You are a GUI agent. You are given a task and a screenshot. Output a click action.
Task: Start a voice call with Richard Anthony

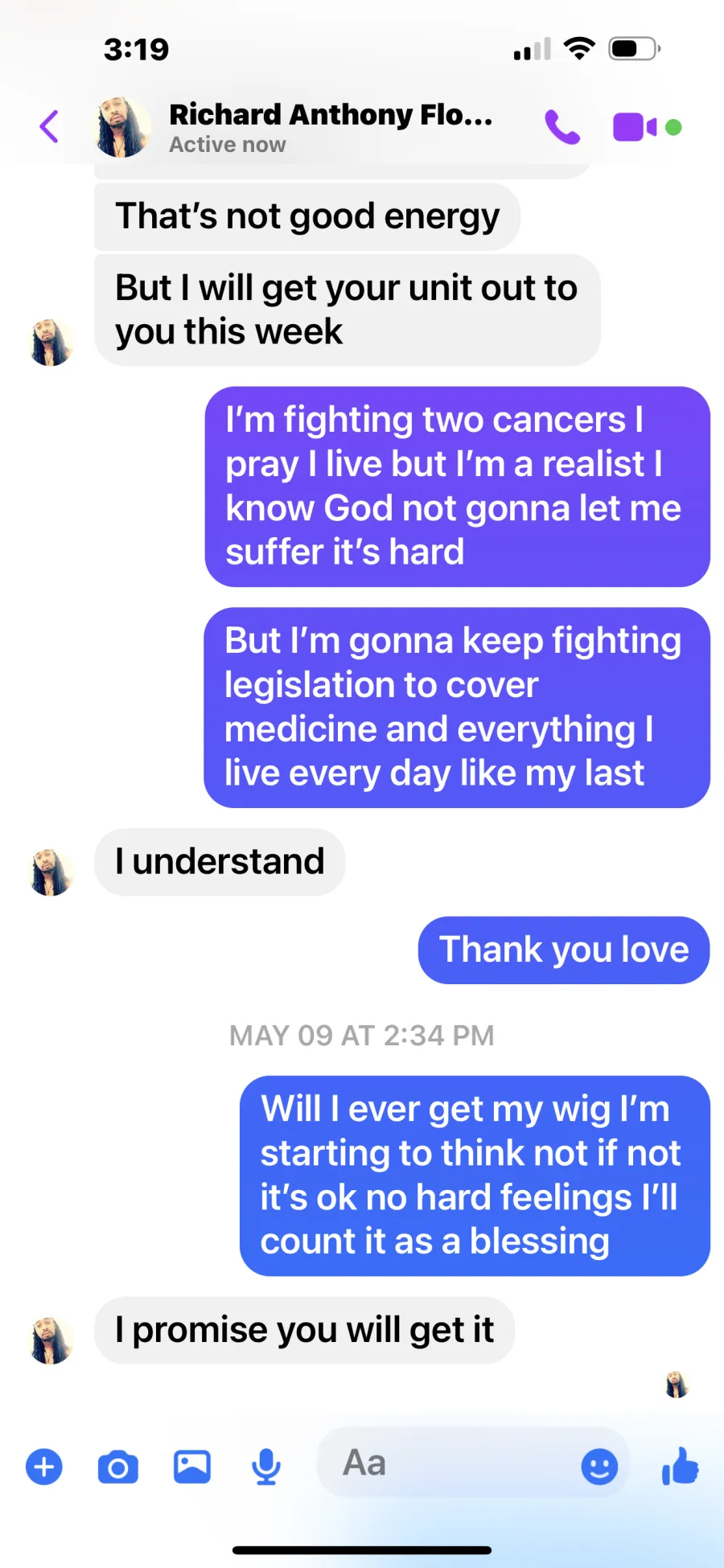tap(562, 127)
